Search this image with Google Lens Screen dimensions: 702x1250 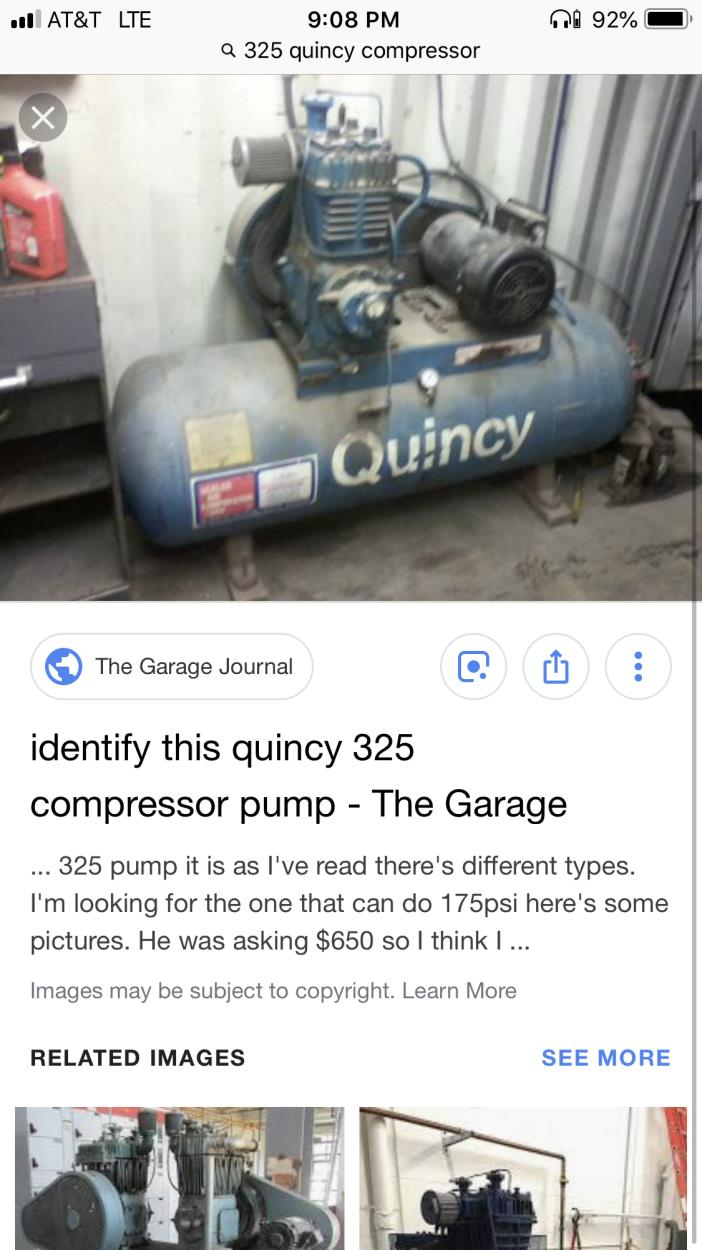pyautogui.click(x=474, y=666)
